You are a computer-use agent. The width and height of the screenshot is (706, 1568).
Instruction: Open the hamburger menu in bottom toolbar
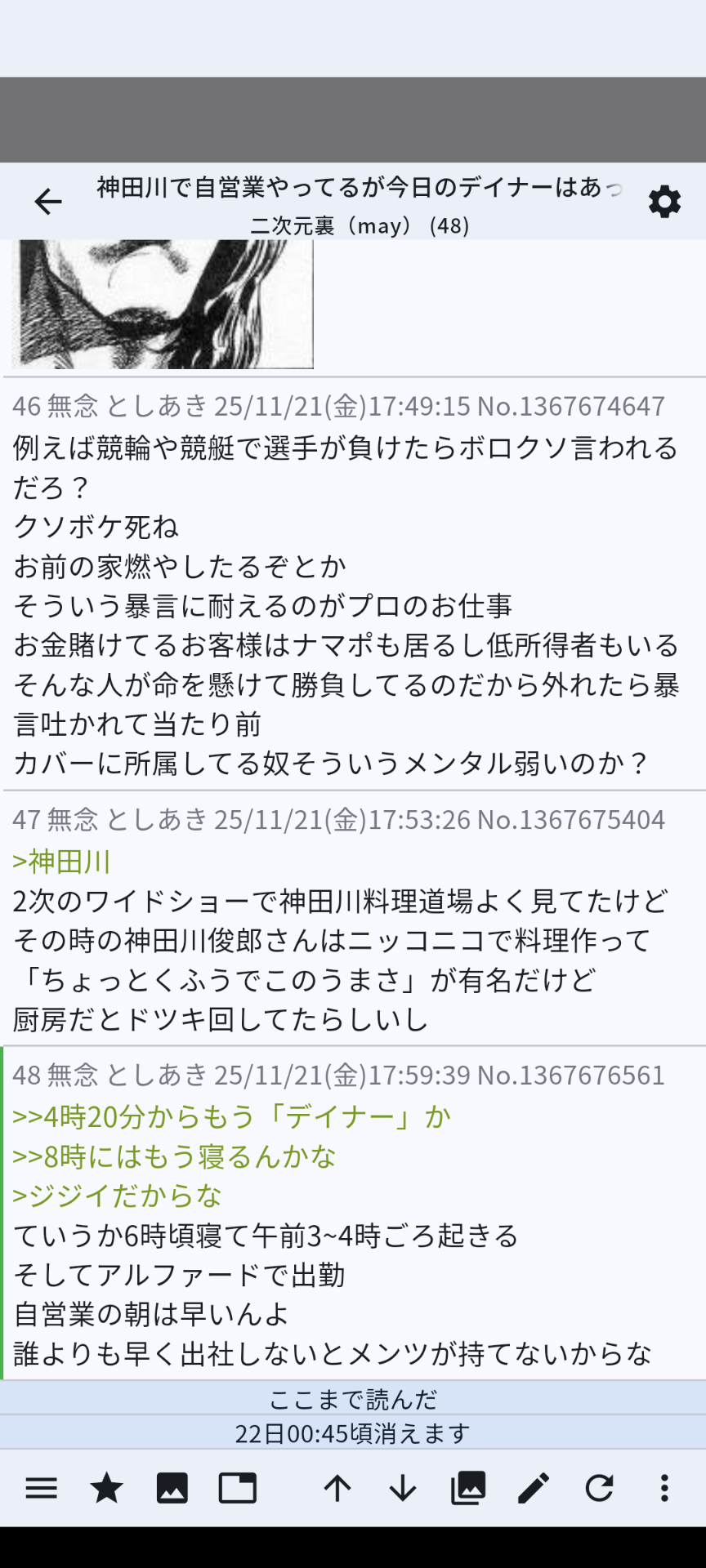pos(42,1488)
